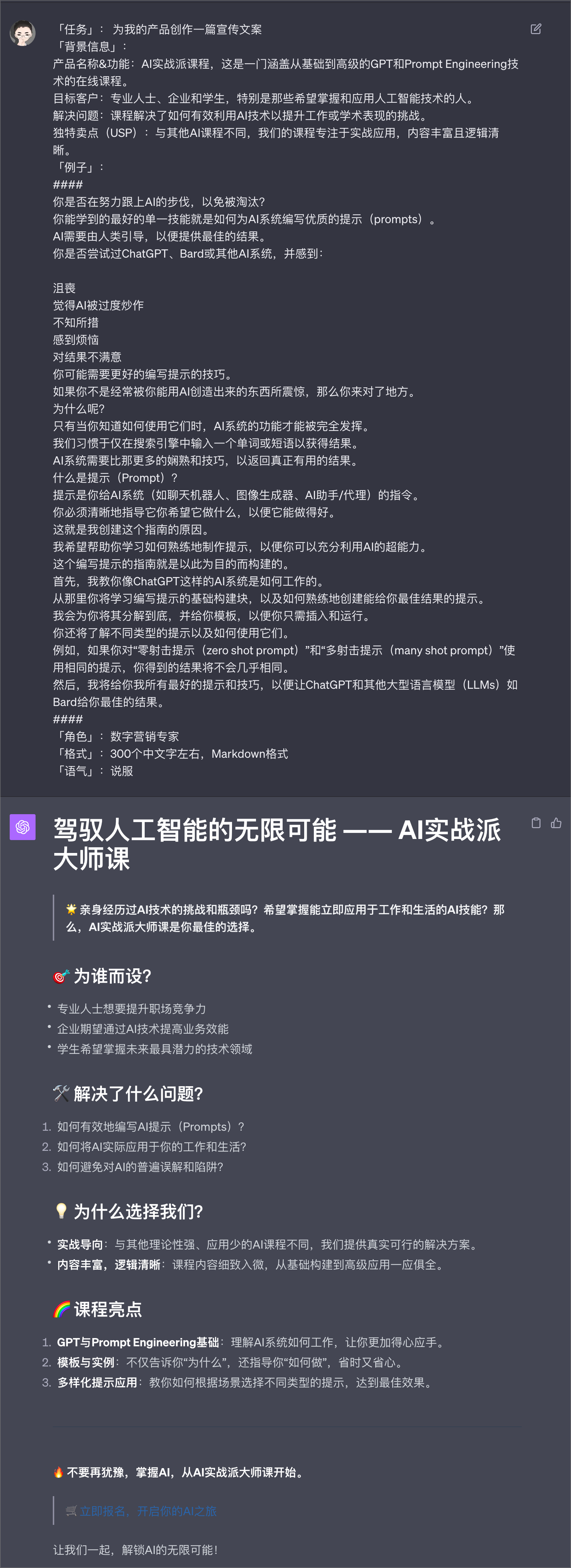The height and width of the screenshot is (1568, 571).
Task: Open the 立即报名，开启你的AI之旅 link
Action: [x=148, y=1511]
